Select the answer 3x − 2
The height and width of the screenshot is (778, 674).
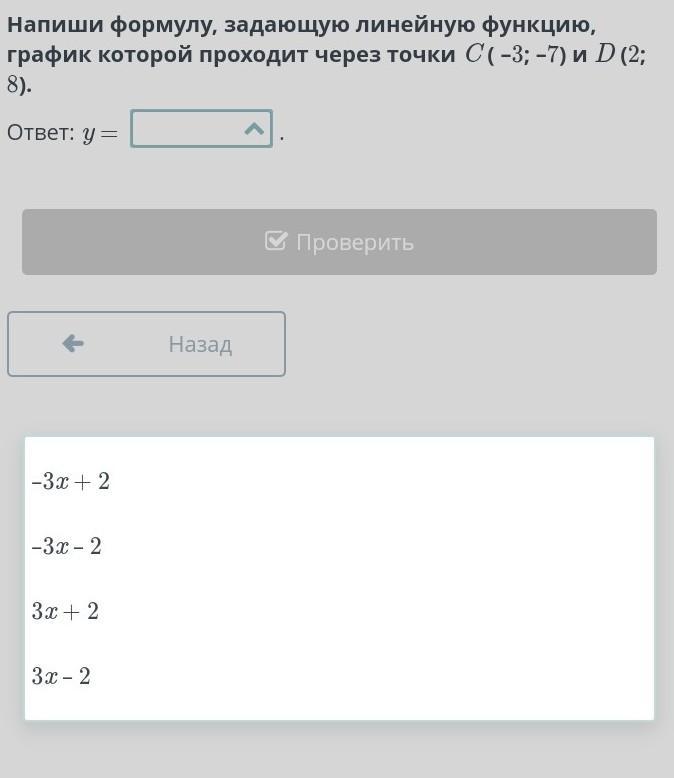pos(62,676)
